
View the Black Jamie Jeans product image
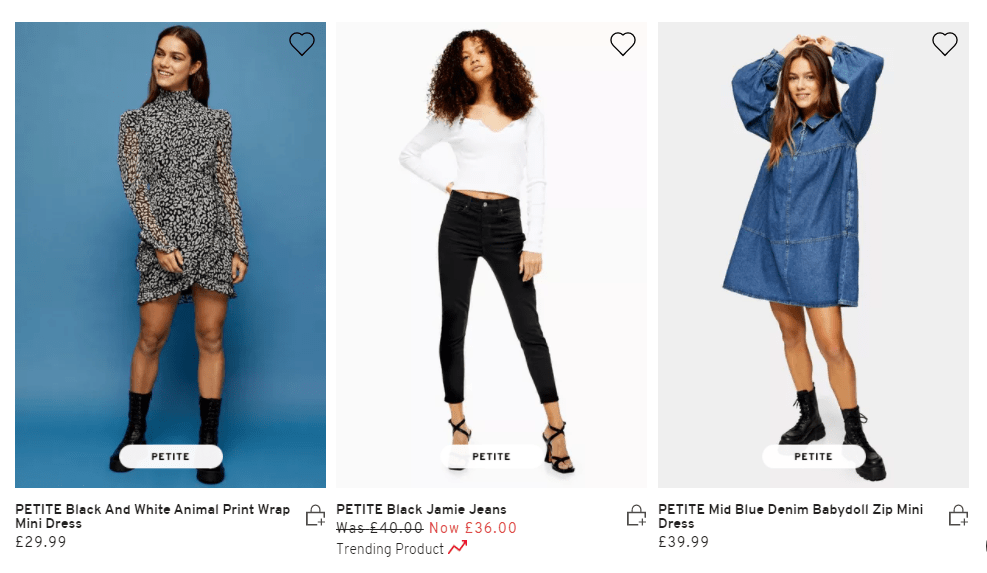[490, 250]
